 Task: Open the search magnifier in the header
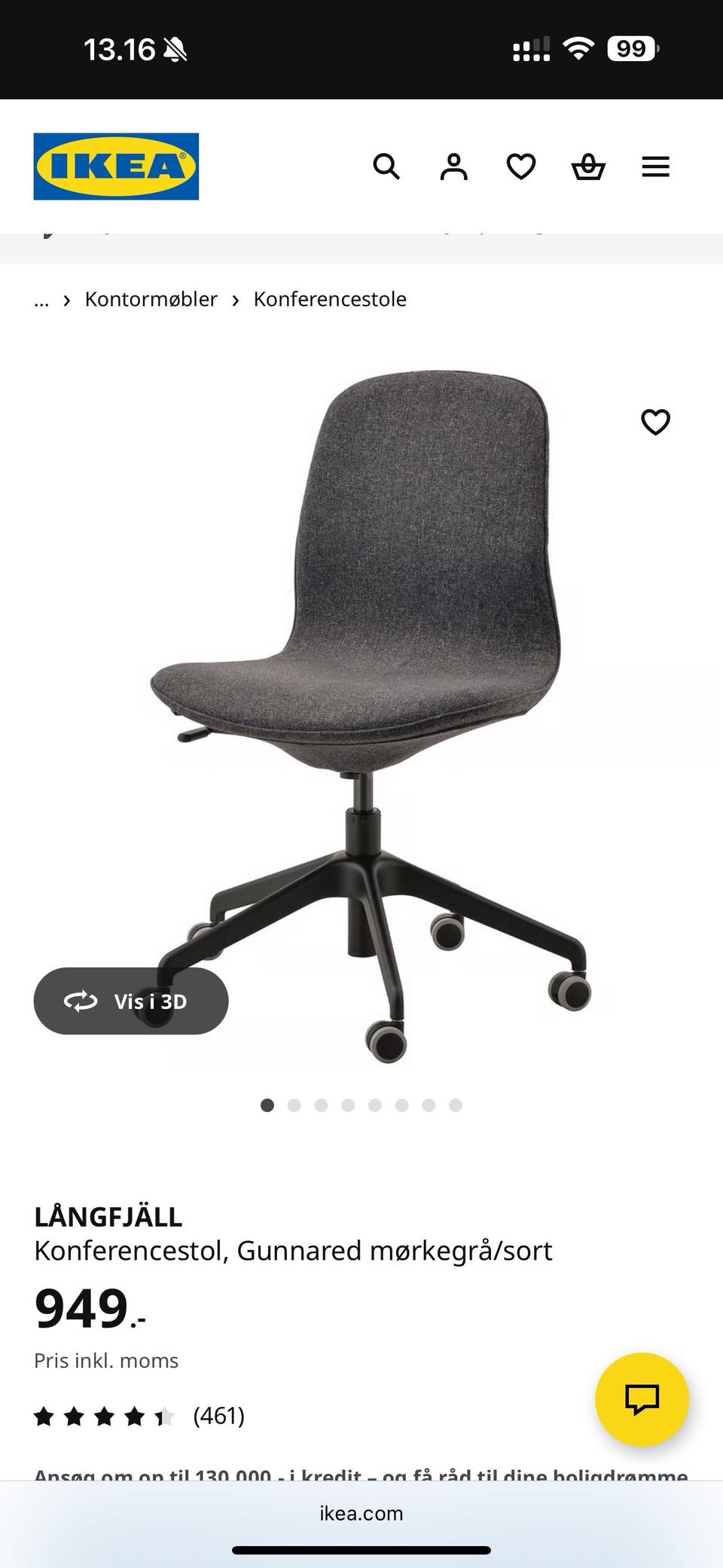[386, 167]
